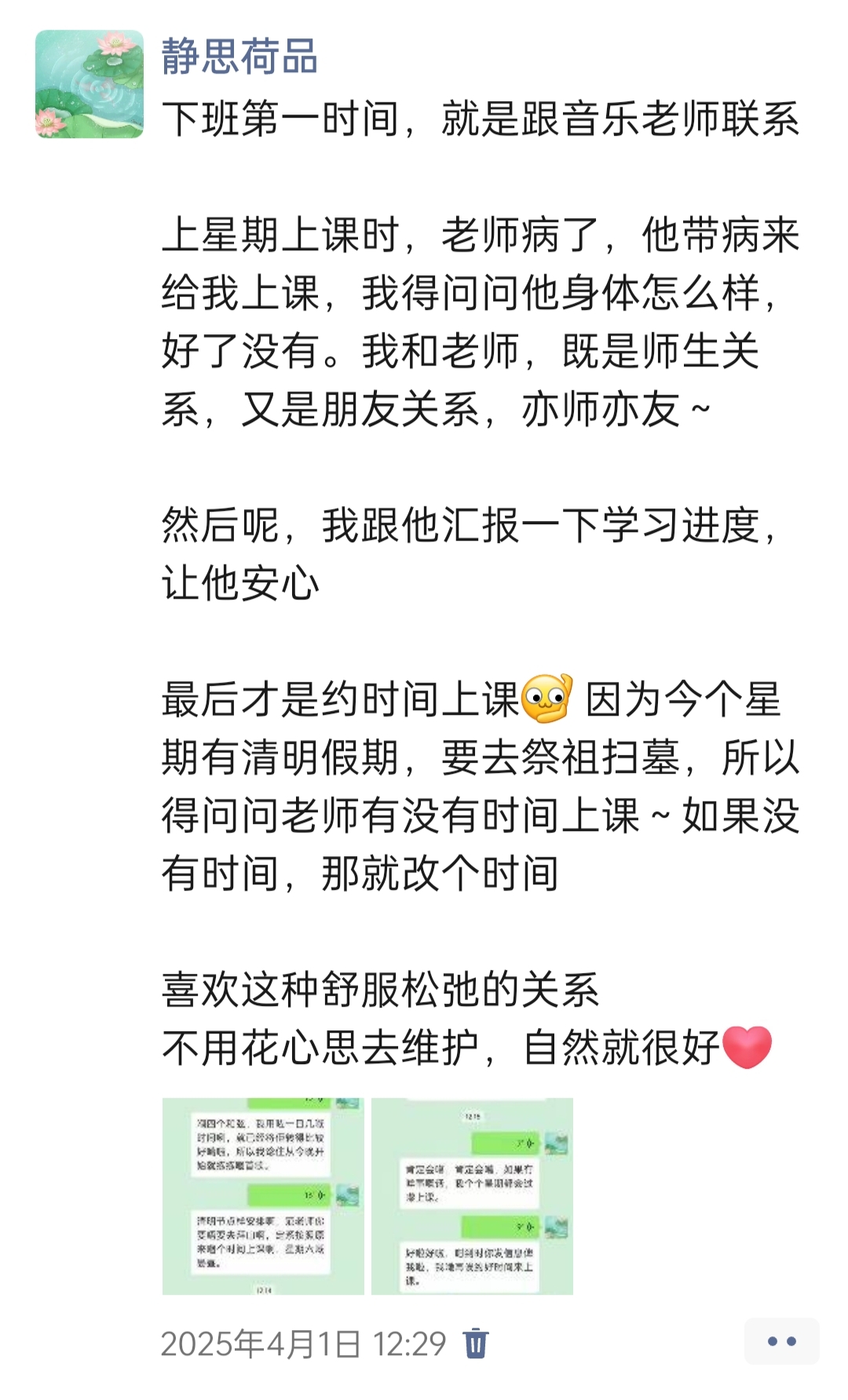The height and width of the screenshot is (1400, 848).
Task: Open 静思荷品's lotus profile avatar
Action: (90, 84)
